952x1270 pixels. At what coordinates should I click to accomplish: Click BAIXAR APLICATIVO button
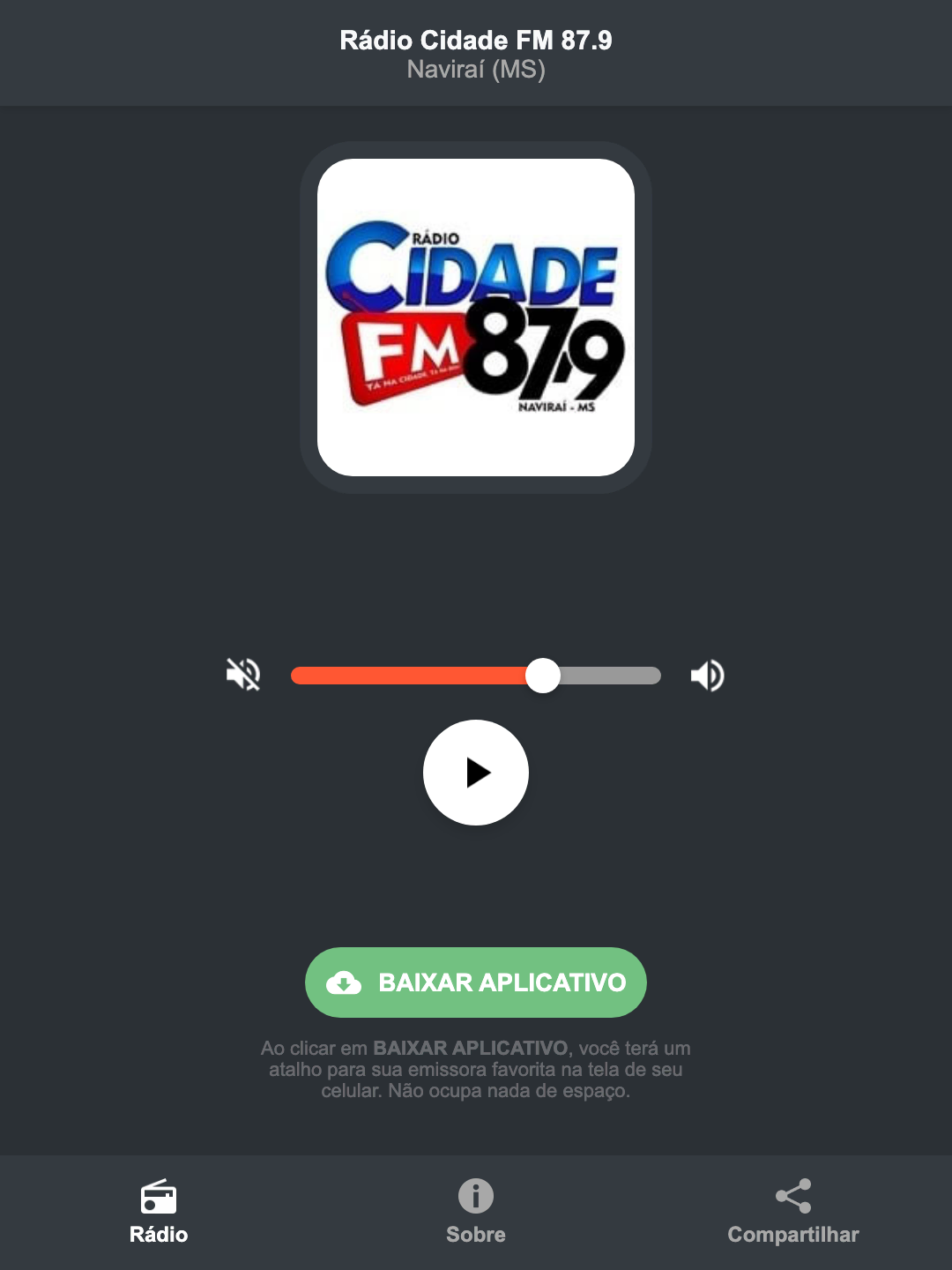[475, 982]
